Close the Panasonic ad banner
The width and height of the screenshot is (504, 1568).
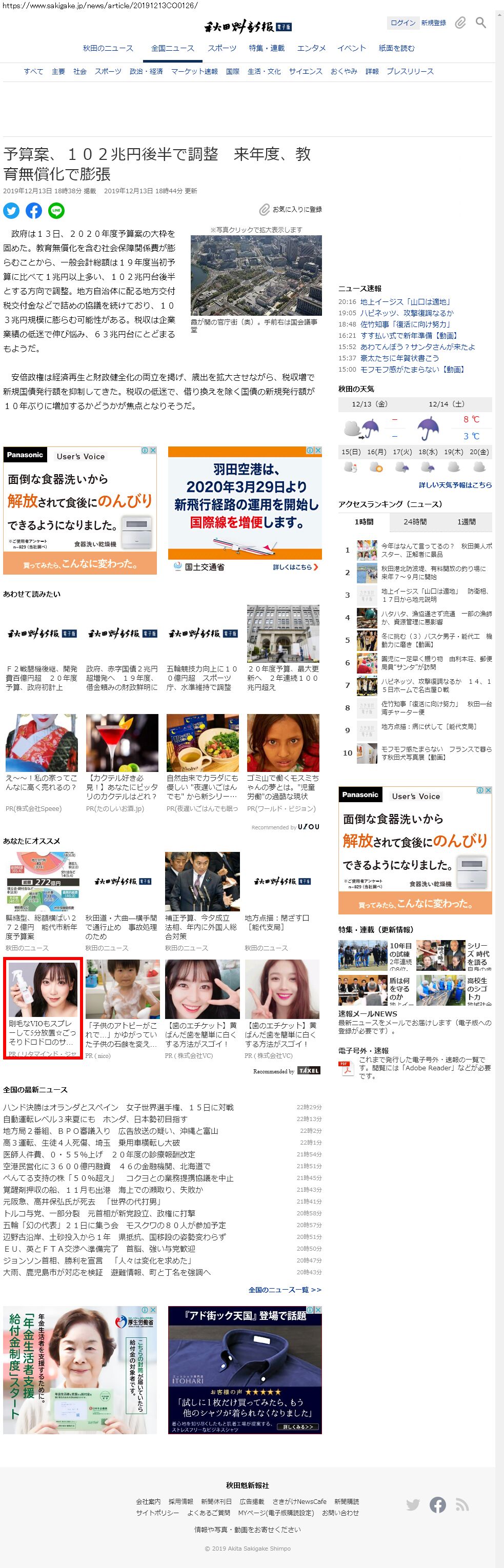point(153,451)
